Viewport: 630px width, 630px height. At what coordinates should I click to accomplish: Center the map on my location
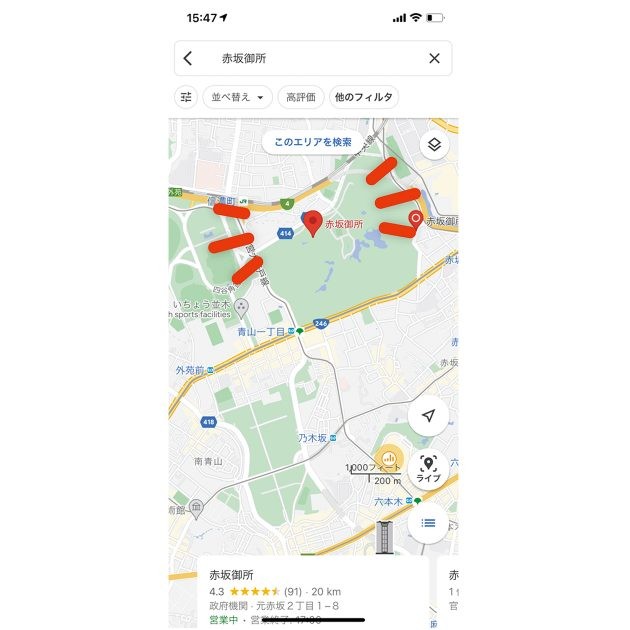coord(428,416)
